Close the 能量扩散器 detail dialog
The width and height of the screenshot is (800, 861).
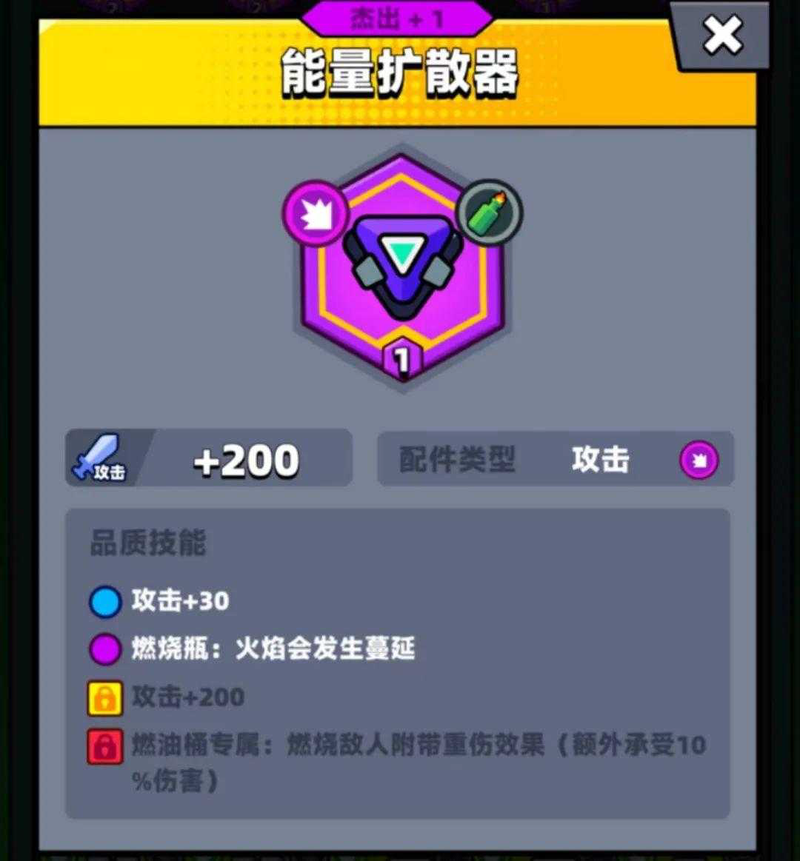point(722,36)
